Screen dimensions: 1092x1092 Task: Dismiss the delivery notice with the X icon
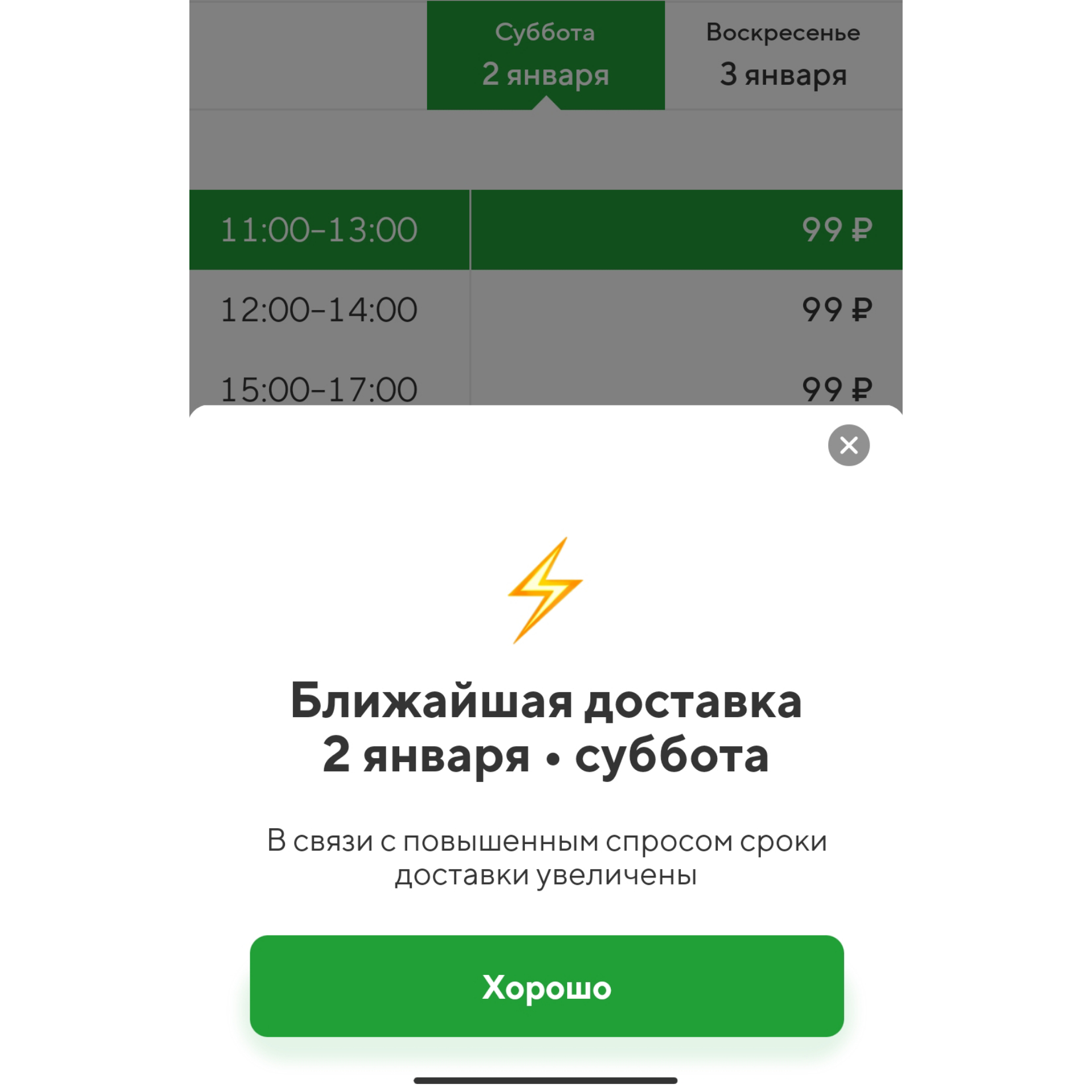(849, 445)
